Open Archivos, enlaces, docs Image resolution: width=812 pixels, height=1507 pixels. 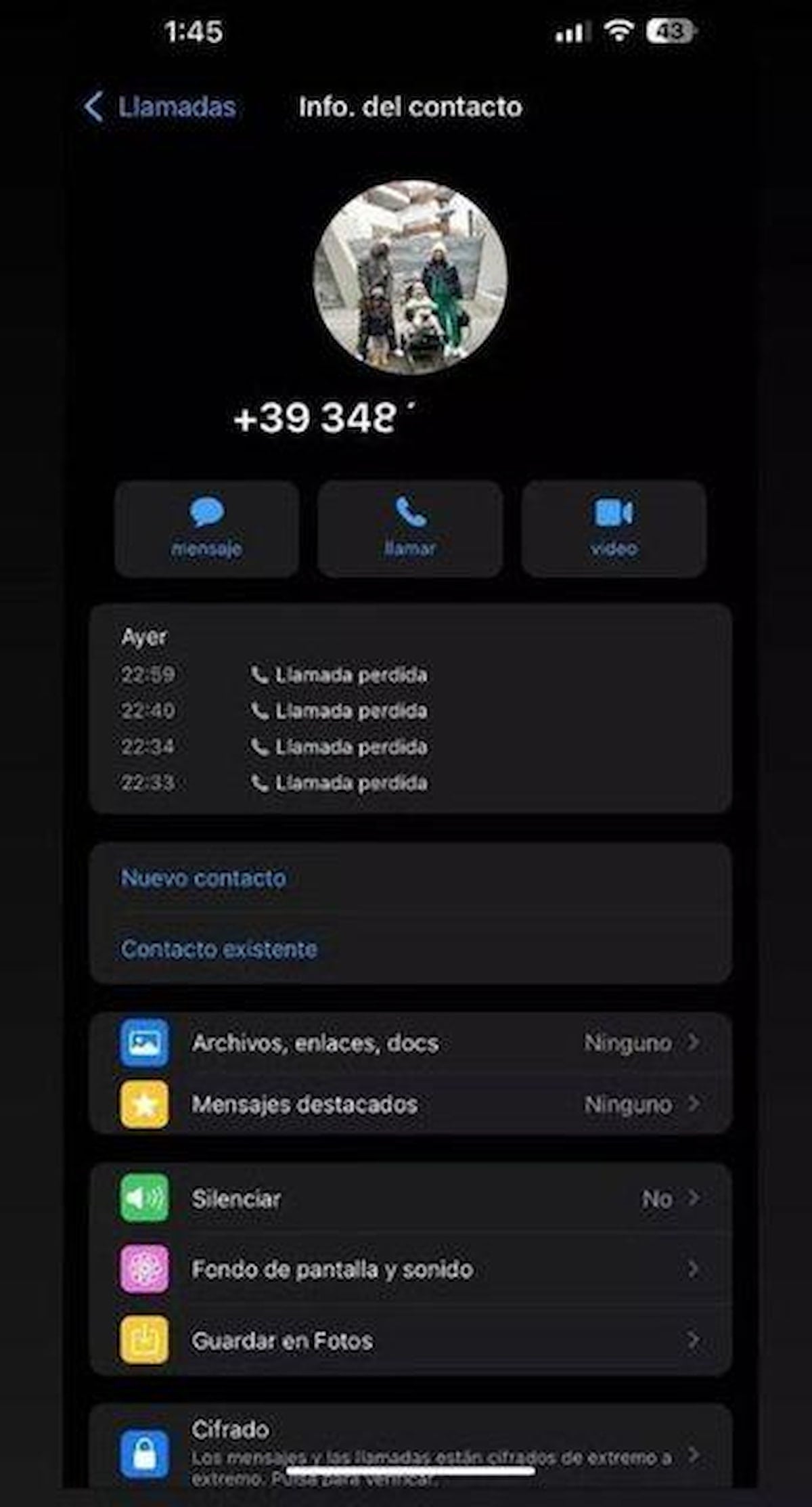410,1043
